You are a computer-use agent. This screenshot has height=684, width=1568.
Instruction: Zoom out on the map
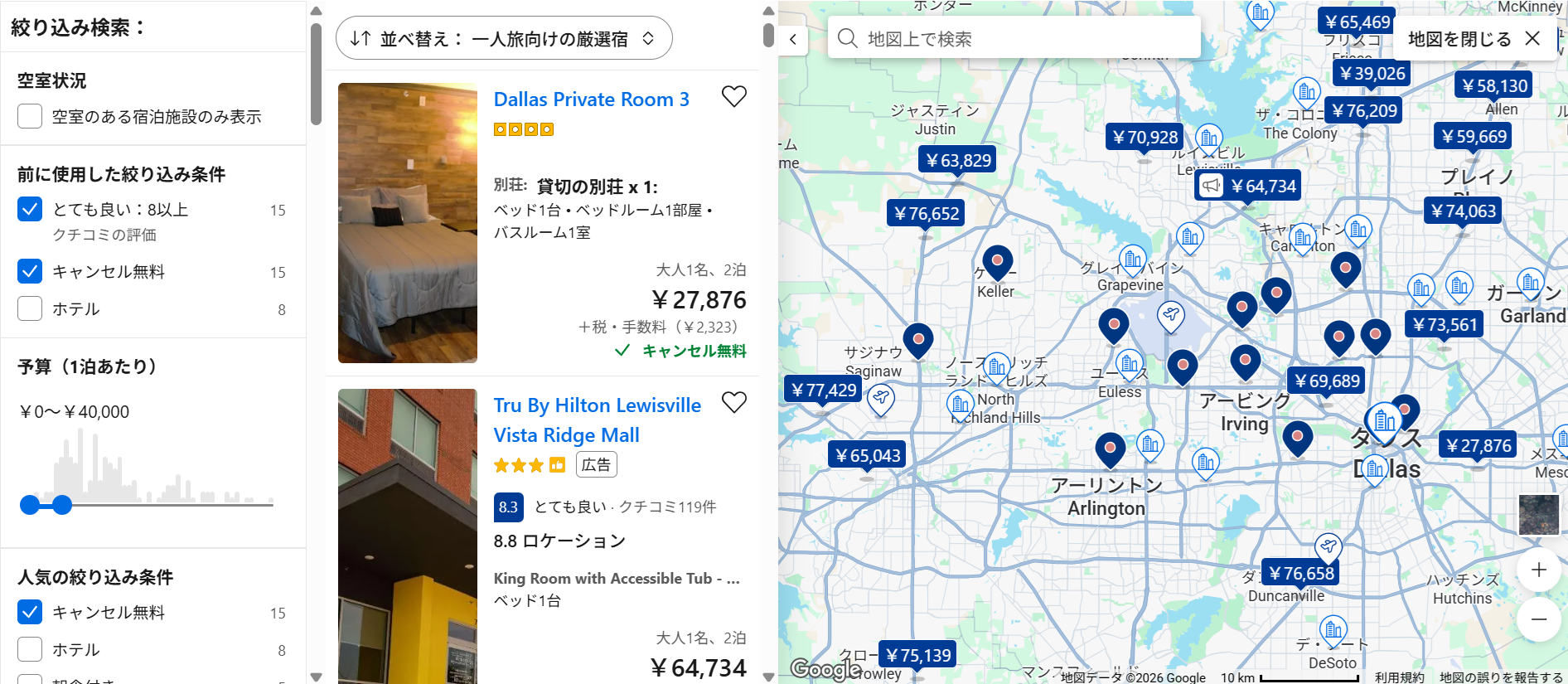[1538, 619]
